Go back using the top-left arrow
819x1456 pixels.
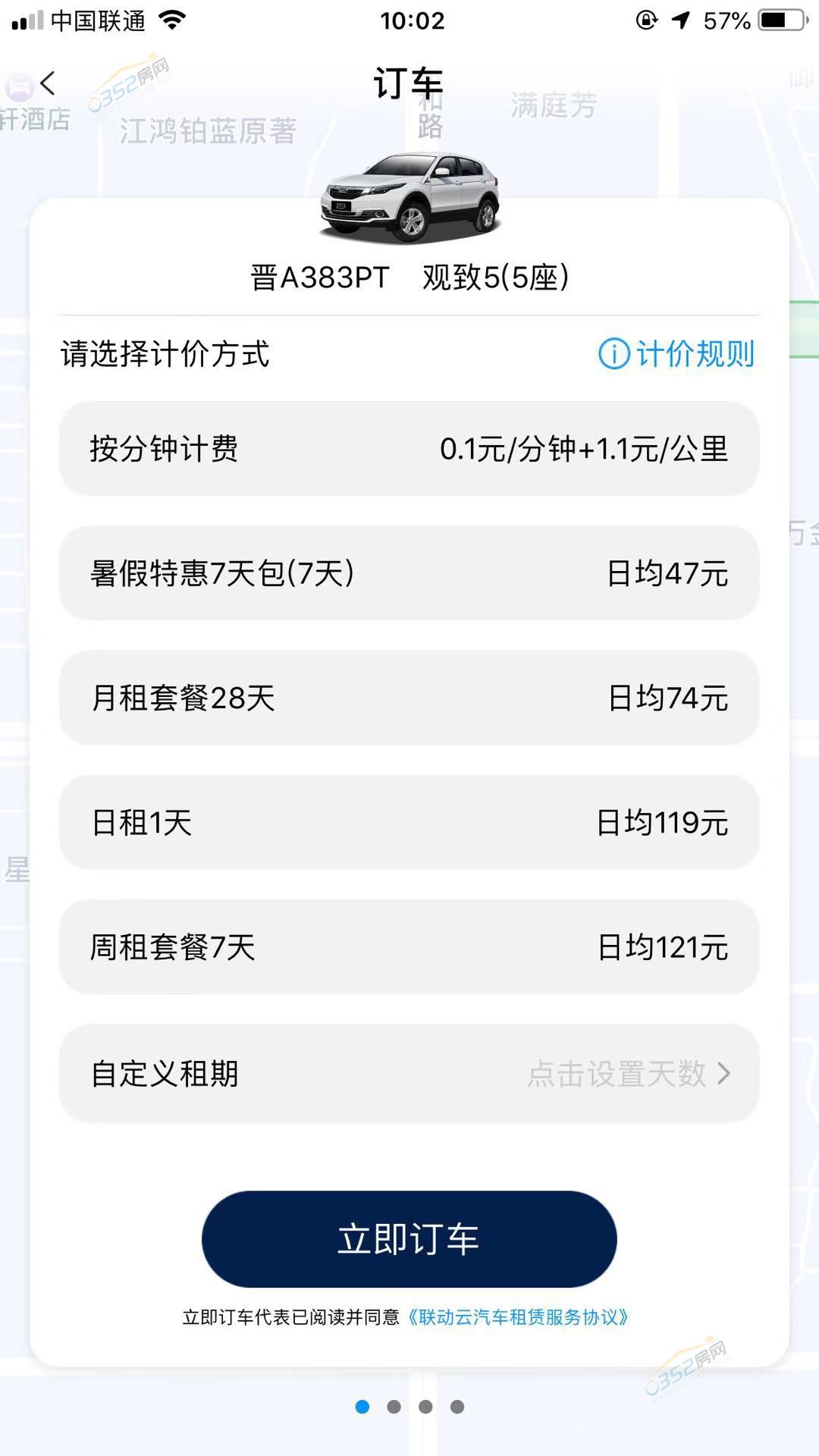coord(48,83)
